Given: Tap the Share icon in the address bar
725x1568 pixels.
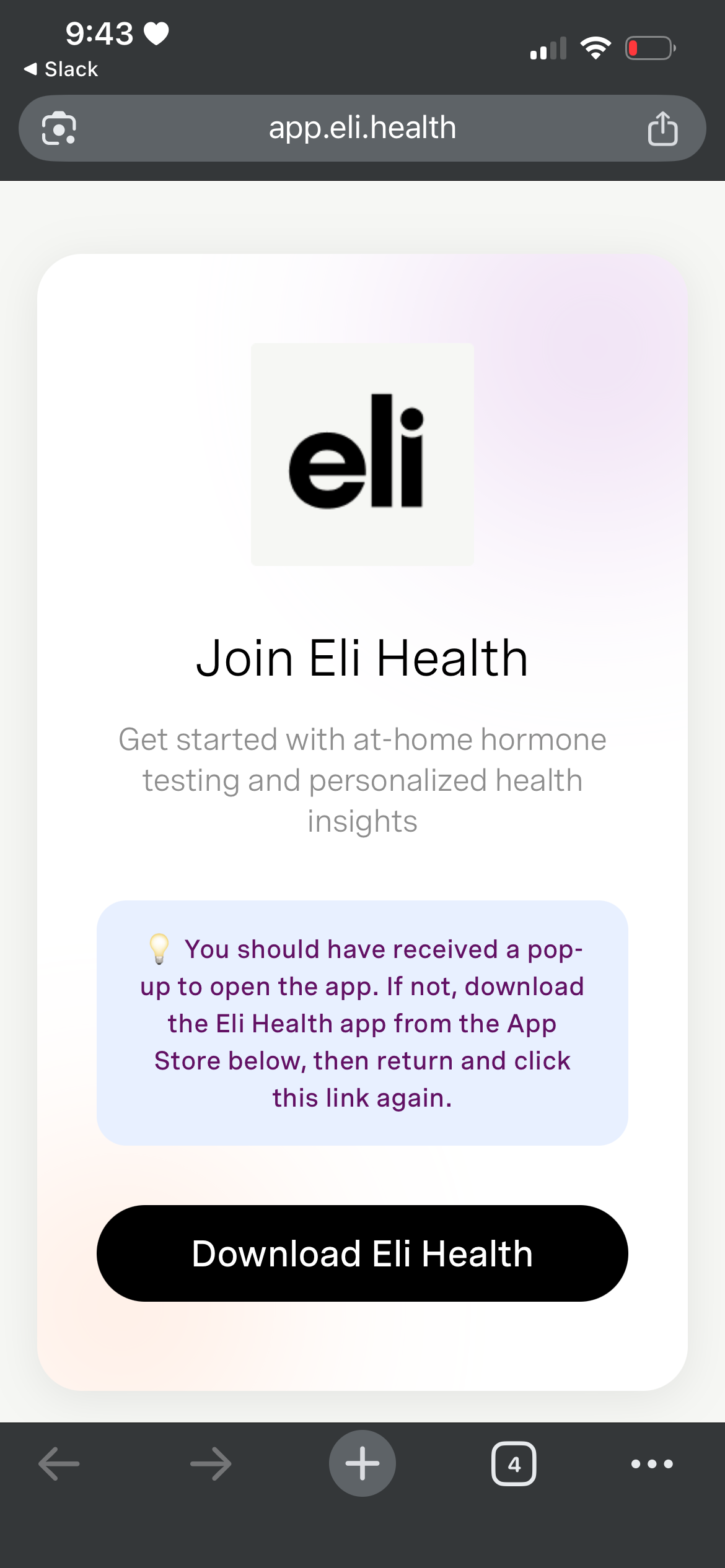Looking at the screenshot, I should 662,128.
